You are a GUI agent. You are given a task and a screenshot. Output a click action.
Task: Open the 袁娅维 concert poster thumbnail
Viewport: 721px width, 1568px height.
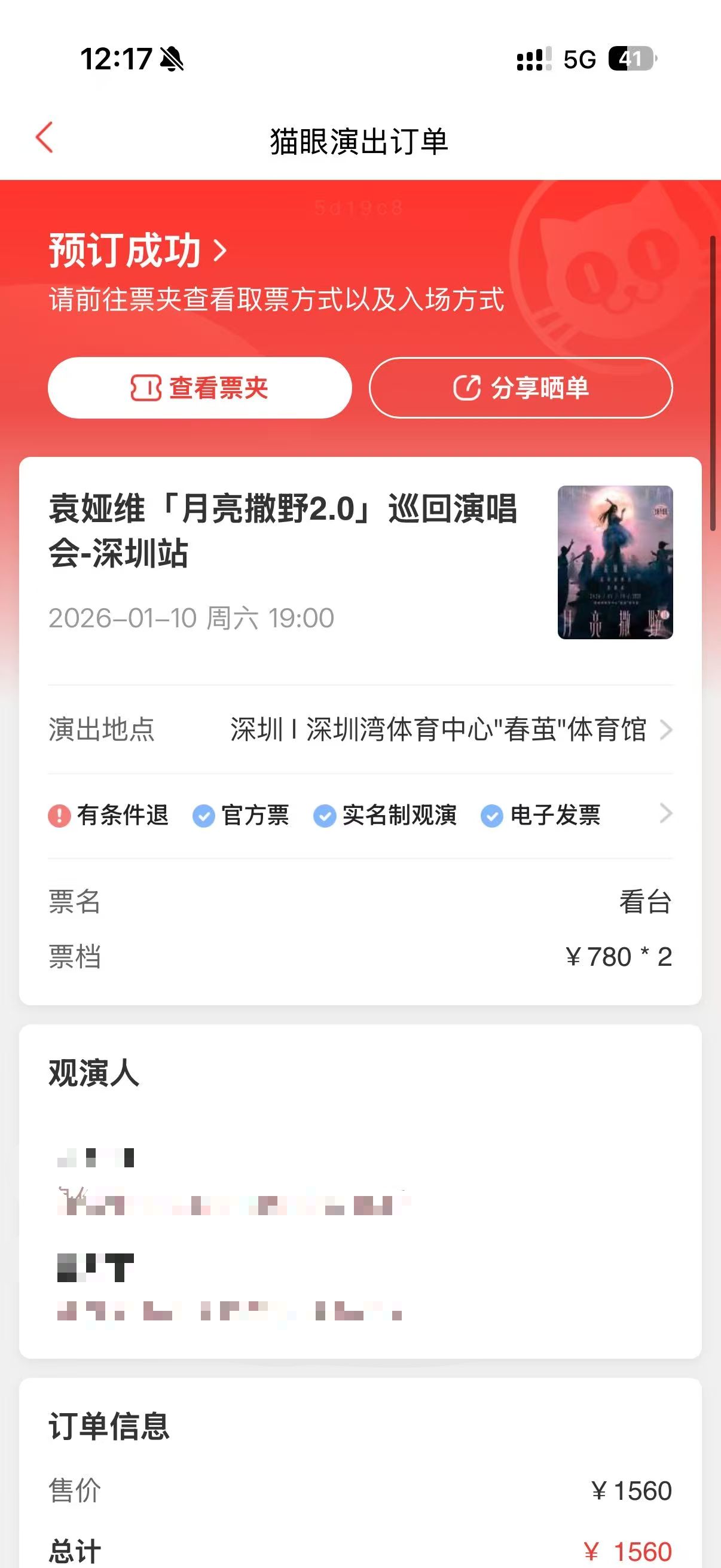click(615, 562)
